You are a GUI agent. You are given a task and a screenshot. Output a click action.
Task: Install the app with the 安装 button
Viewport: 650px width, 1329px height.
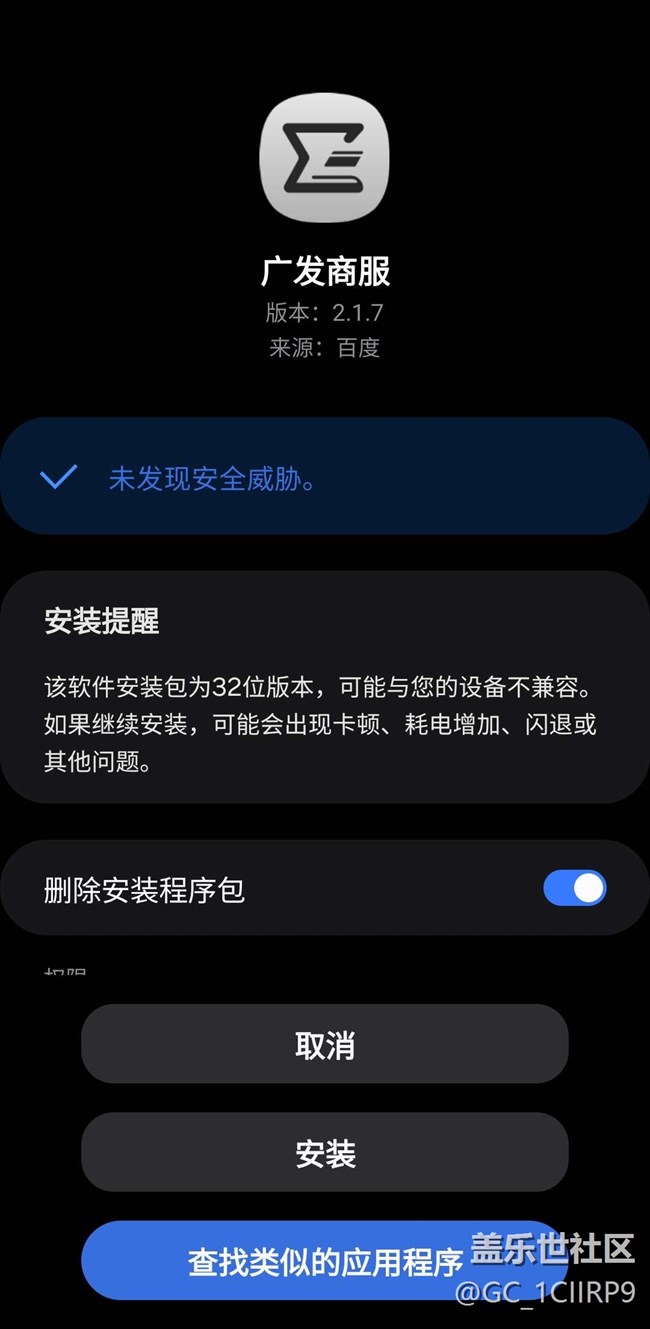pos(325,1152)
